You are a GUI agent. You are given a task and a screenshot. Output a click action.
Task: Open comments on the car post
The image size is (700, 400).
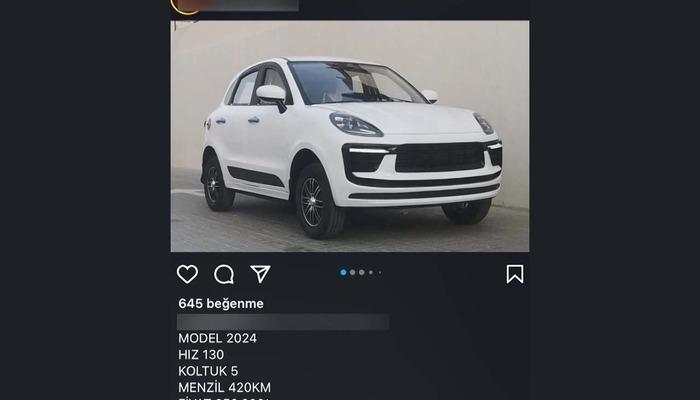224,274
